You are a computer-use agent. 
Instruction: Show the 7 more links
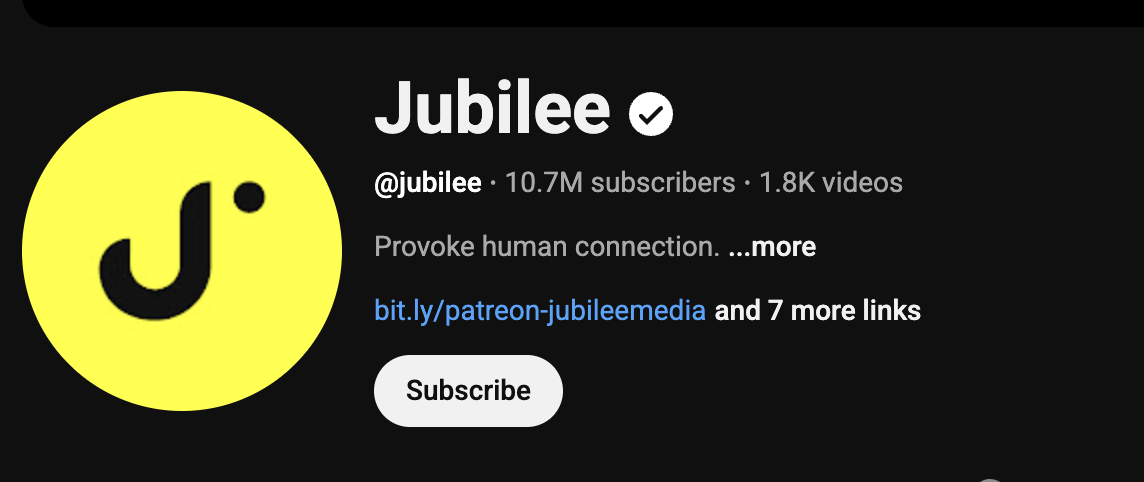click(x=818, y=310)
